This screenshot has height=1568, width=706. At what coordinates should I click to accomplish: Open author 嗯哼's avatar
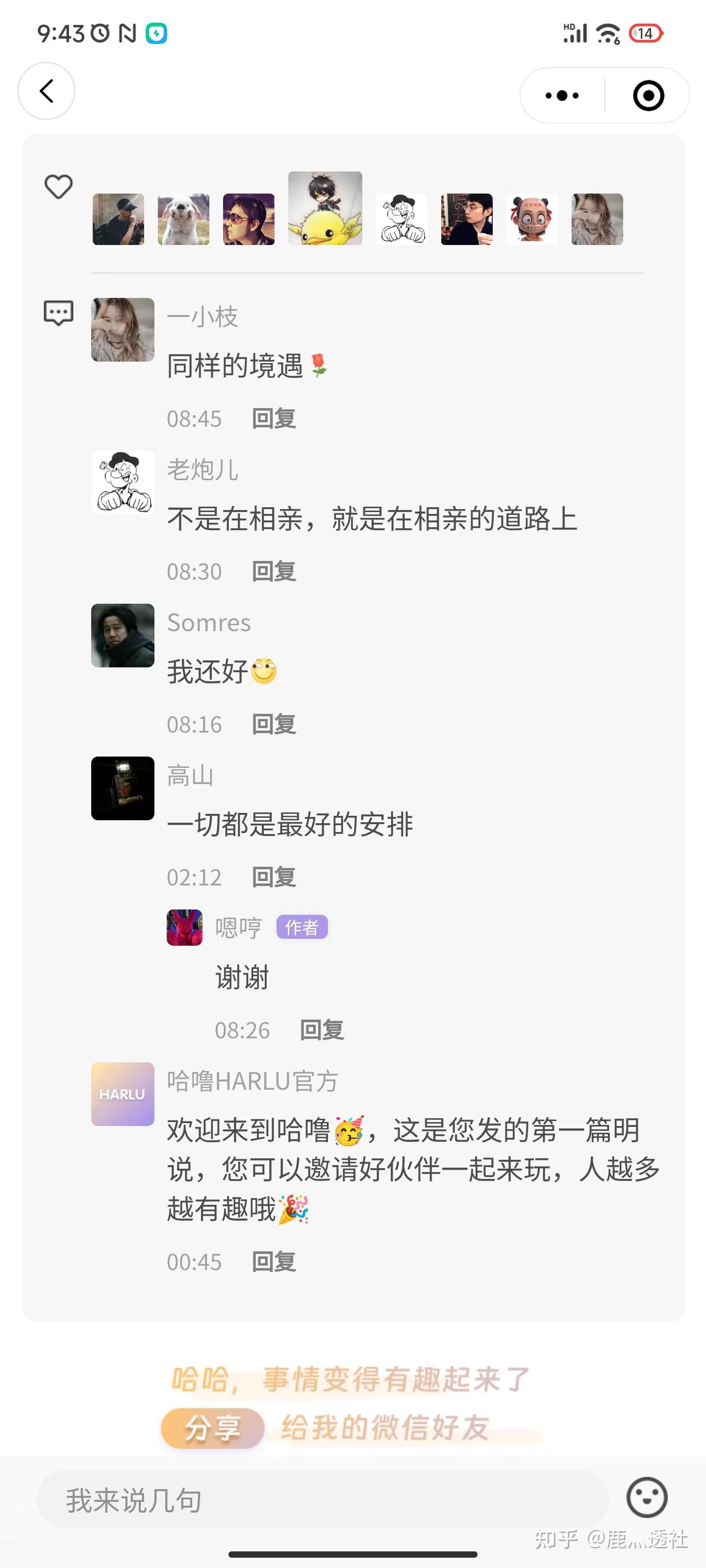184,927
